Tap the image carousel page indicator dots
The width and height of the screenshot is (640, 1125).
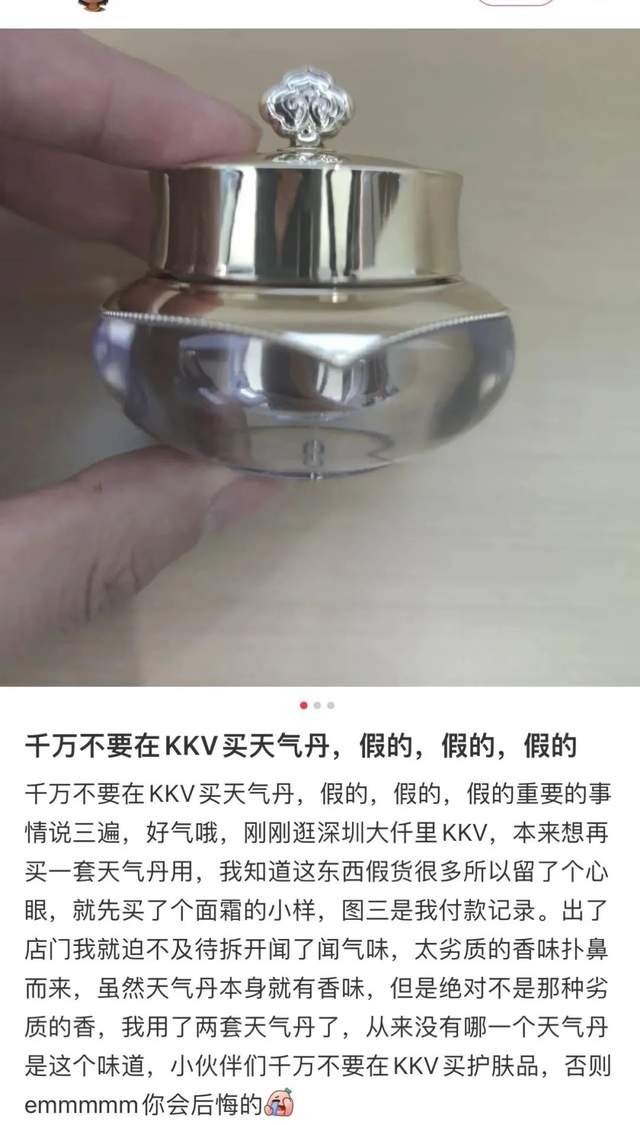pos(317,705)
